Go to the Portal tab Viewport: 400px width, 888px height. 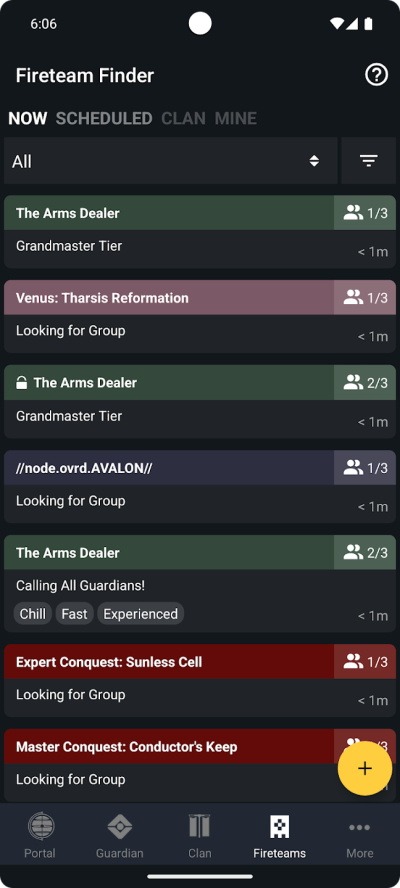40,836
